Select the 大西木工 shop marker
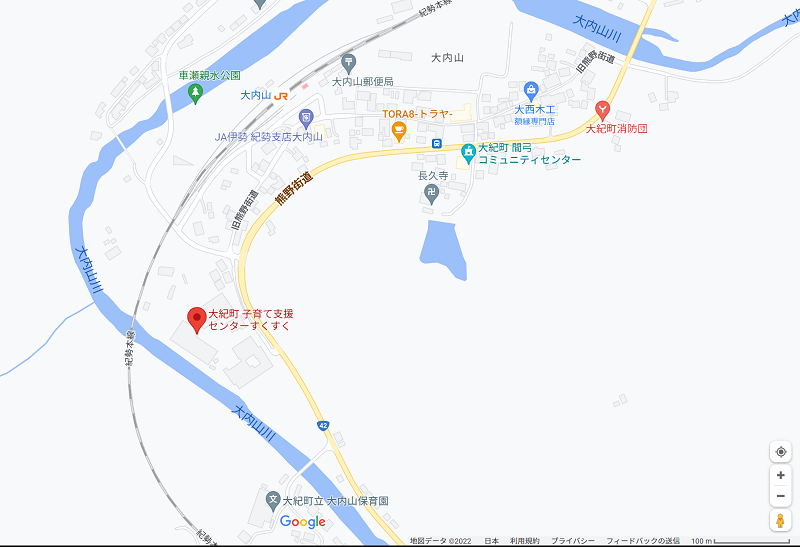This screenshot has width=800, height=547. [531, 91]
